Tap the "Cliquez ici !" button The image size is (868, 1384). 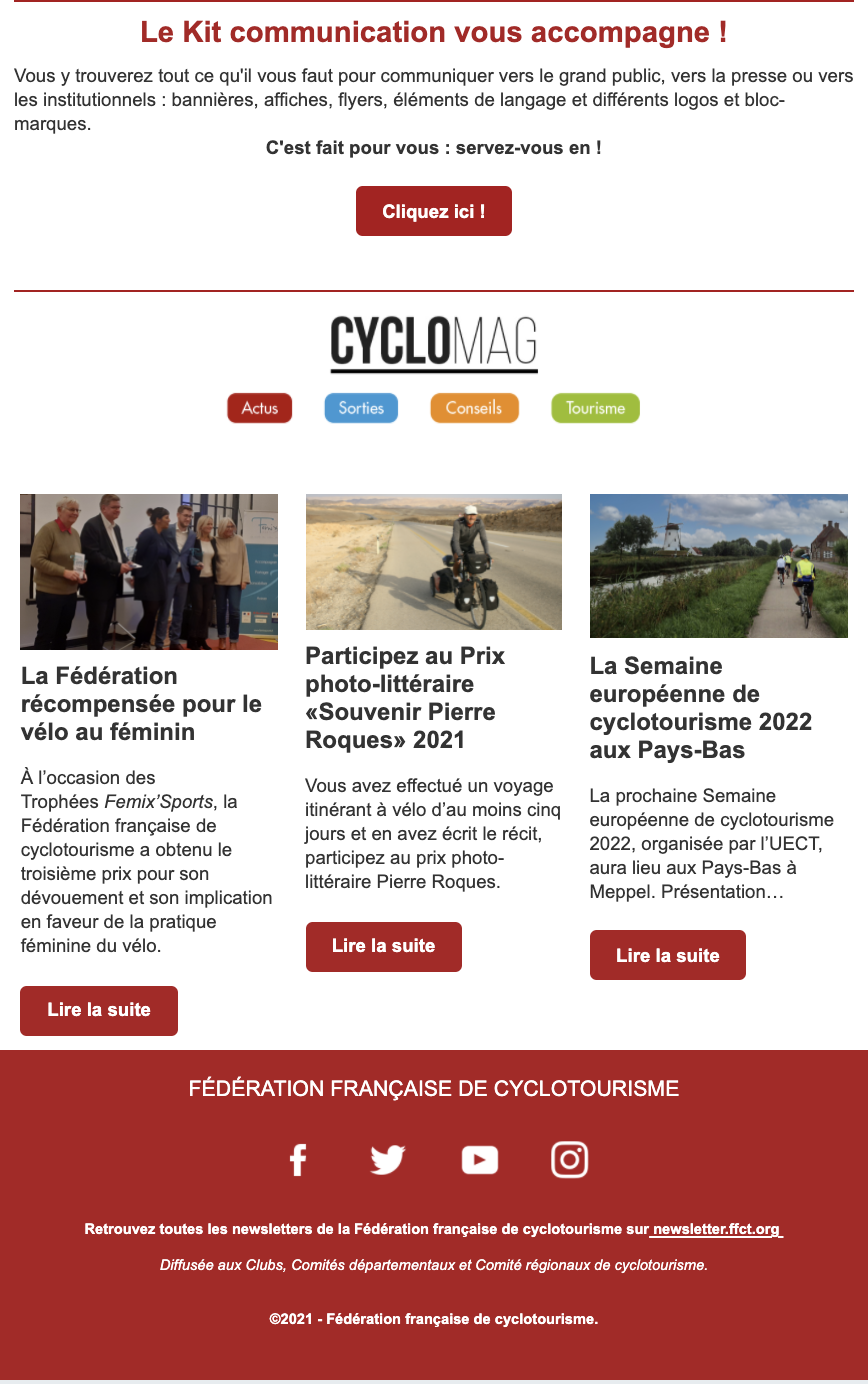click(433, 211)
